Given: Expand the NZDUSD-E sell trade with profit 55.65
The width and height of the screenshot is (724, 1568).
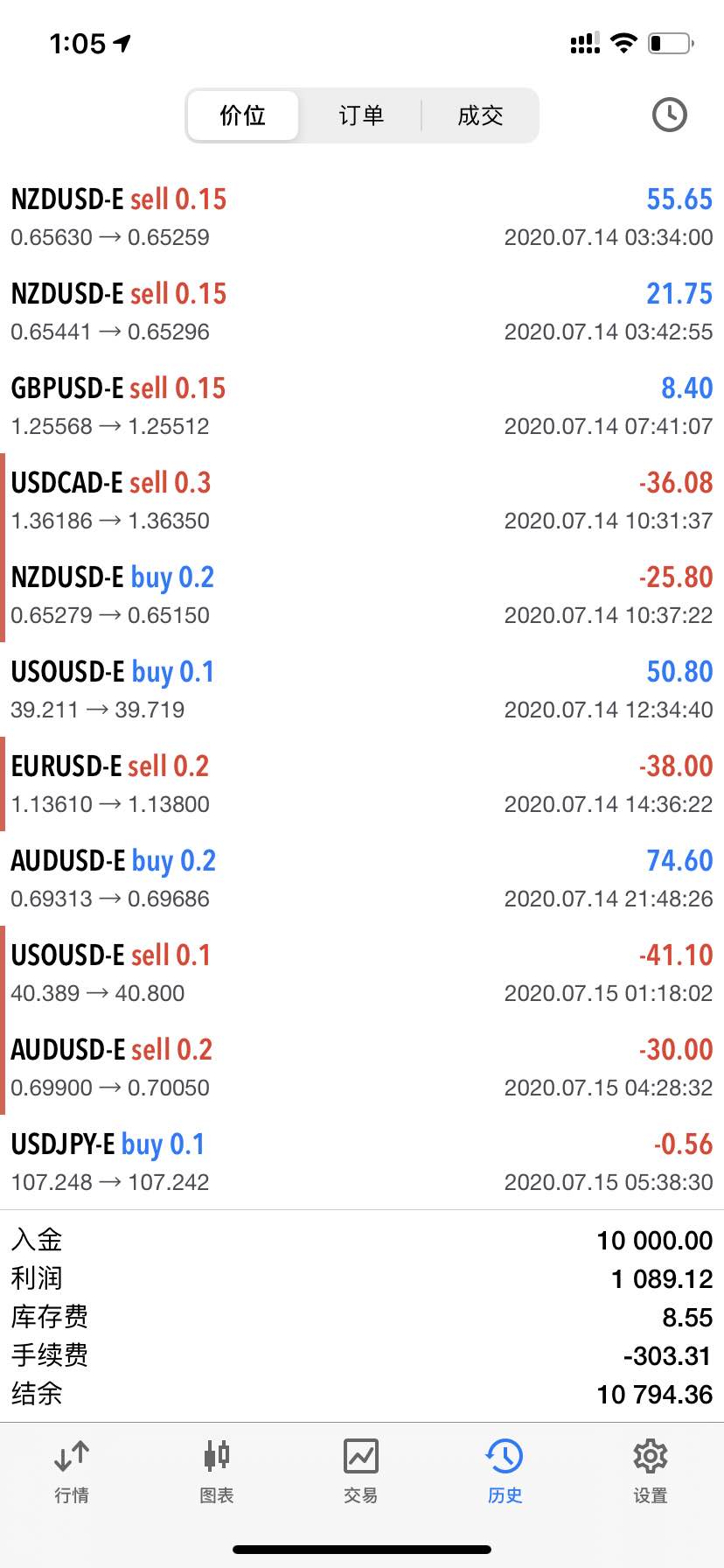Looking at the screenshot, I should pyautogui.click(x=362, y=217).
